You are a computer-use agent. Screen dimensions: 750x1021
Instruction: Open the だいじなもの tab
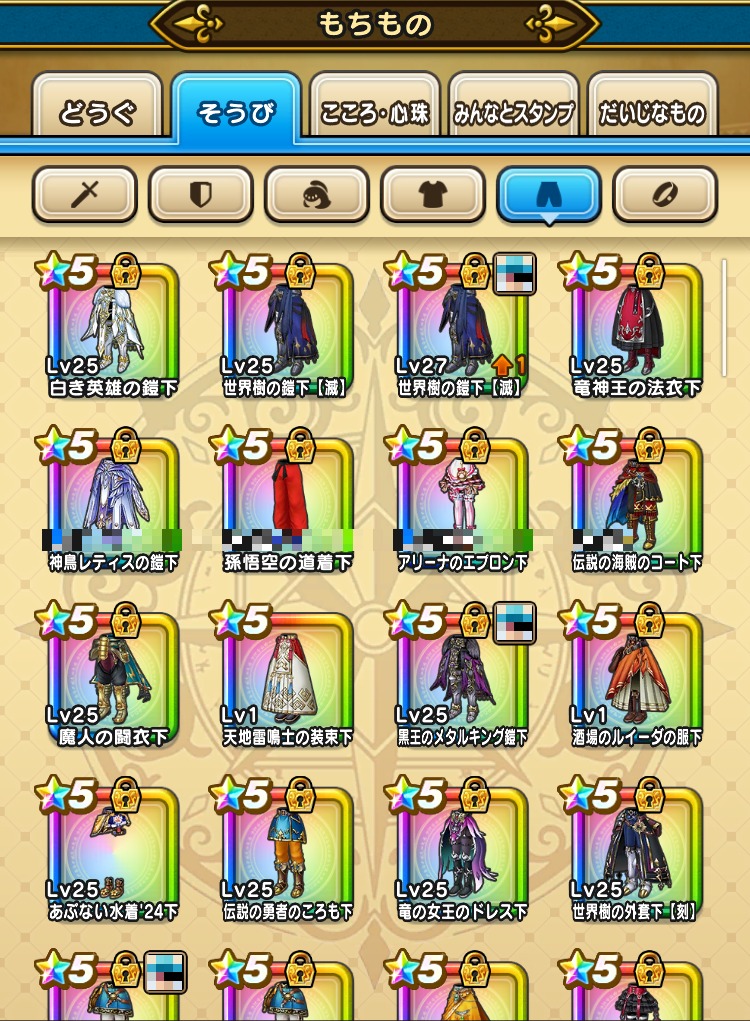coord(652,111)
